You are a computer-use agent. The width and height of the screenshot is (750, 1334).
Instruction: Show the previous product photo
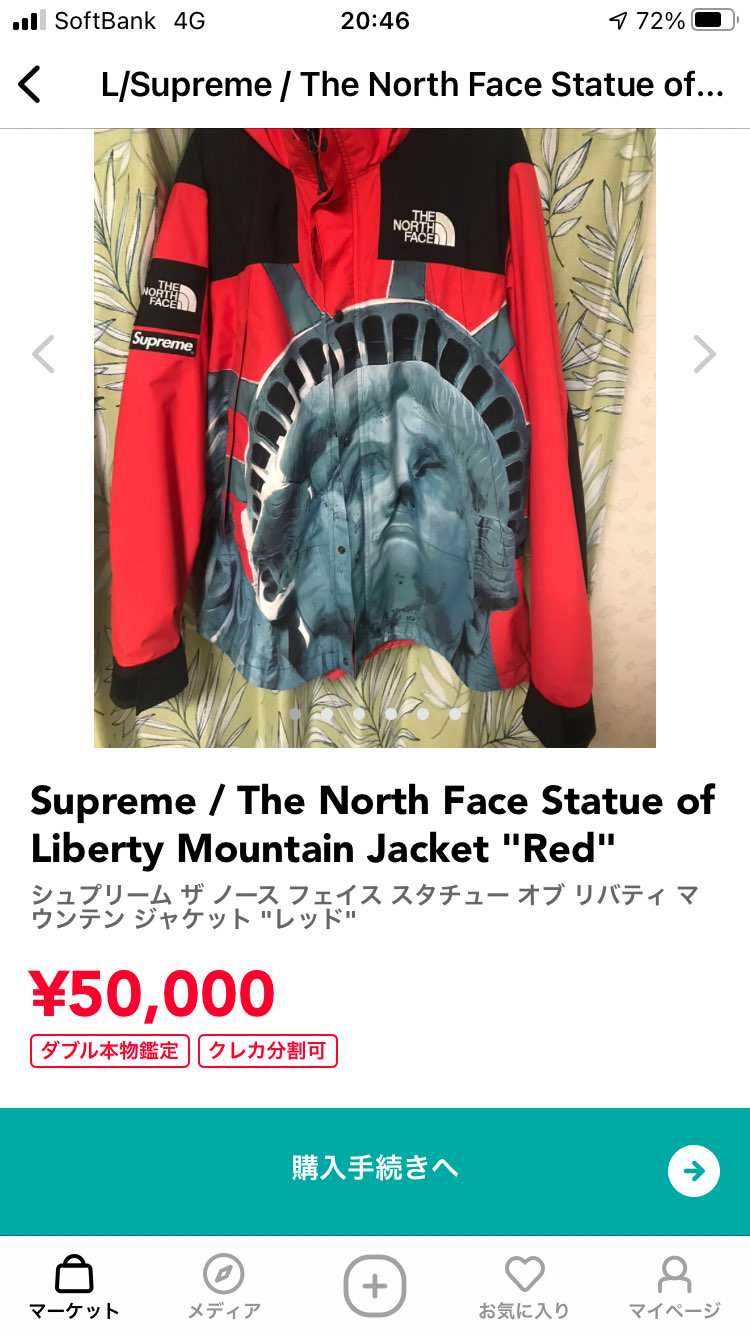tap(43, 354)
